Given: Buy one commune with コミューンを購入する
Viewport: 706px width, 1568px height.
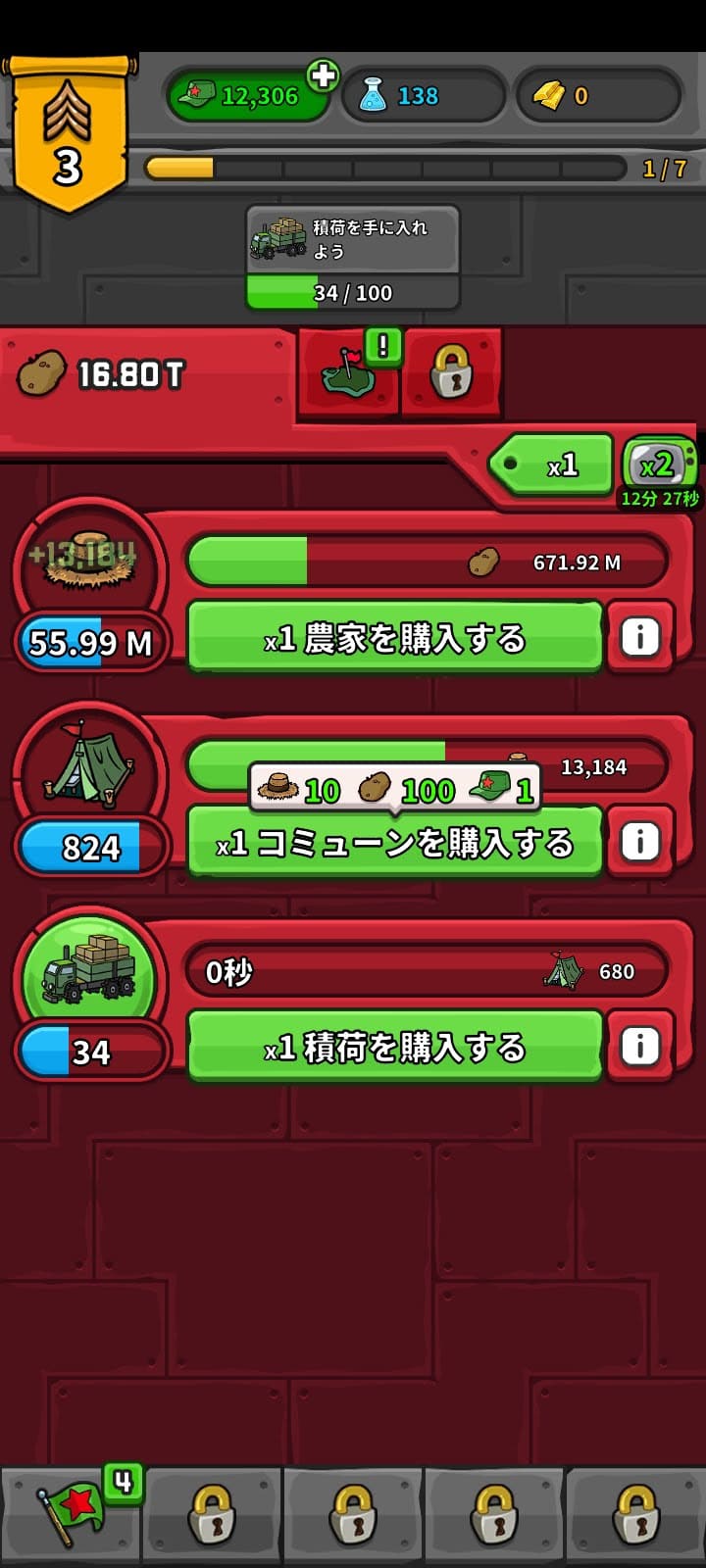Looking at the screenshot, I should (x=394, y=843).
